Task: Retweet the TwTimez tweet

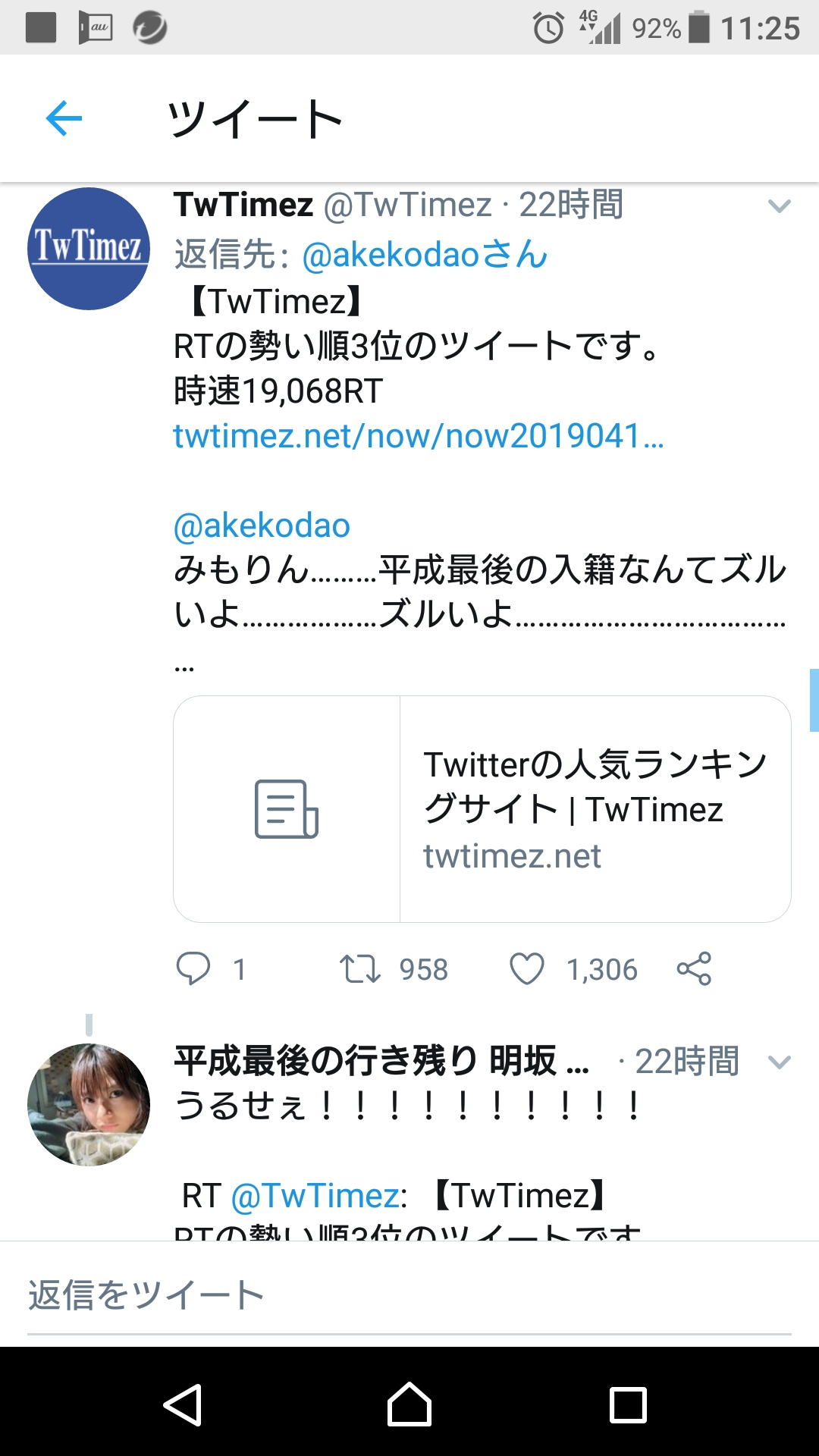Action: [x=359, y=969]
